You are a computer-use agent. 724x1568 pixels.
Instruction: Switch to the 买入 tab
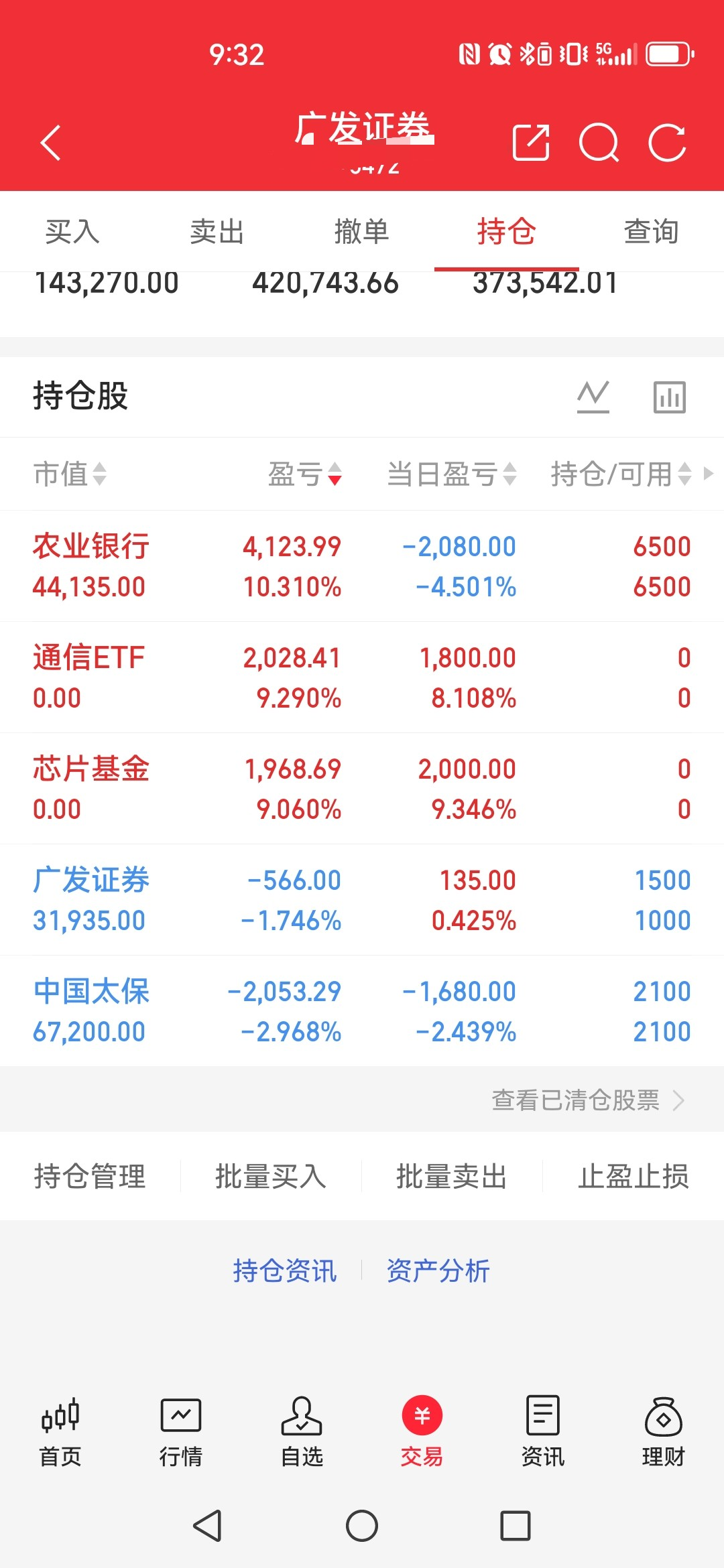coord(72,232)
